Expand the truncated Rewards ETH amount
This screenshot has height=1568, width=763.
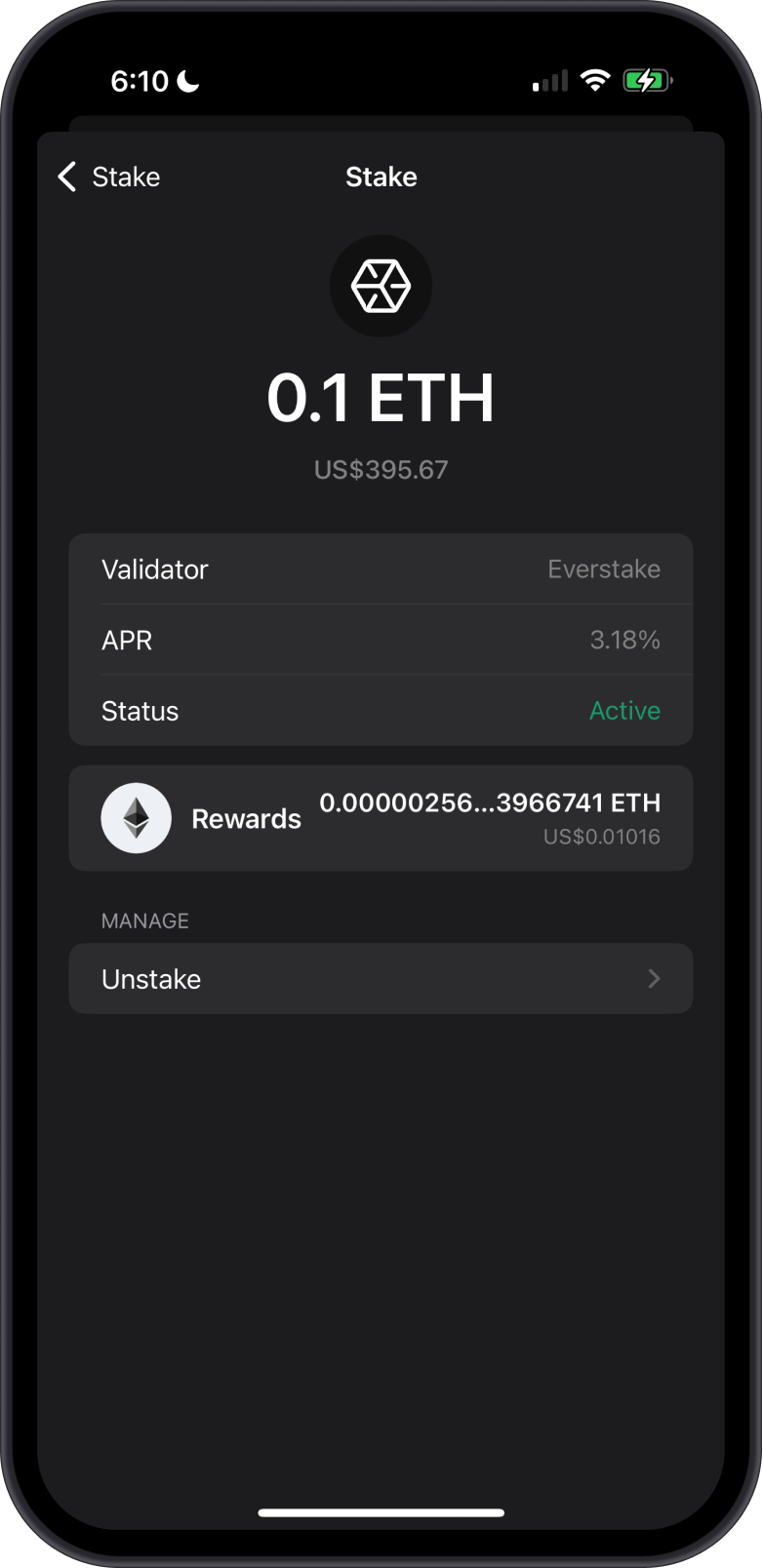click(491, 803)
